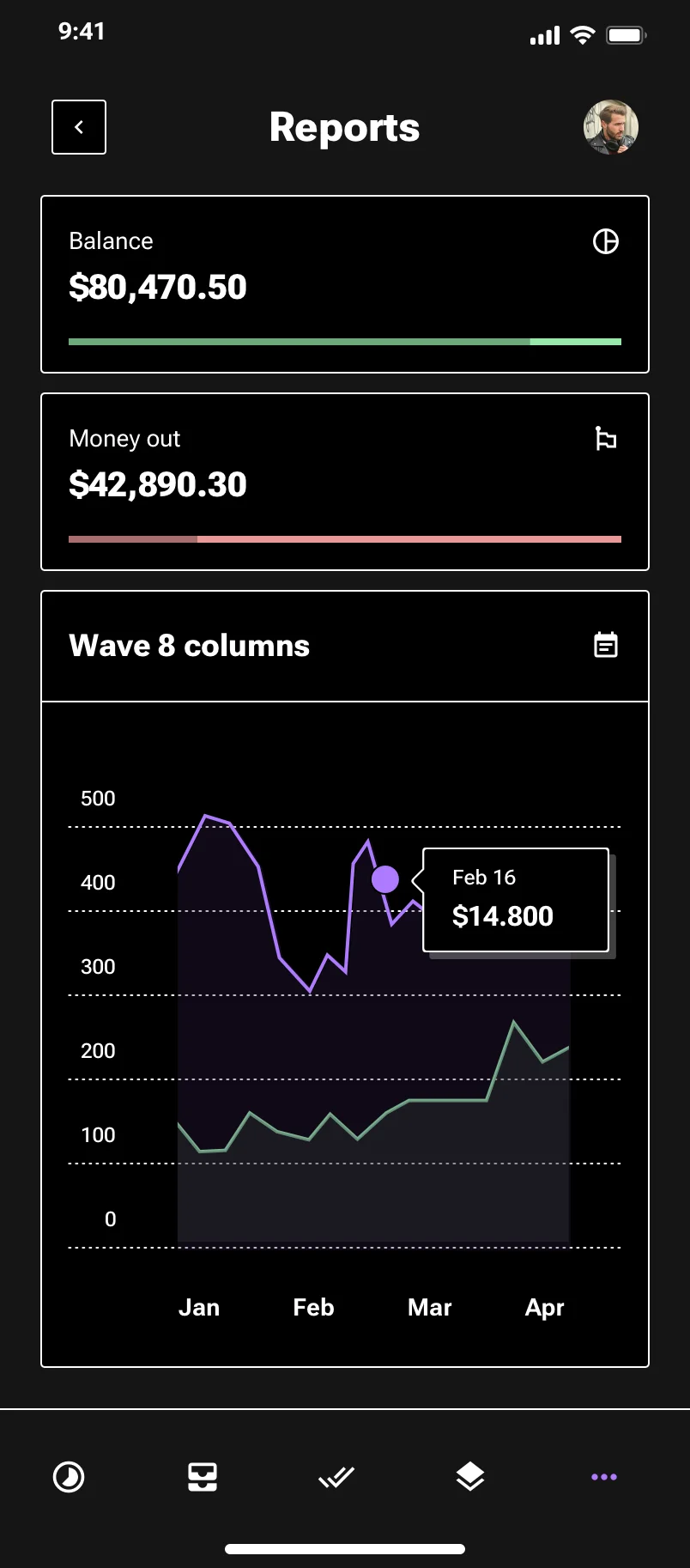Click the flag icon on Money out card
Image resolution: width=690 pixels, height=1568 pixels.
pyautogui.click(x=605, y=439)
